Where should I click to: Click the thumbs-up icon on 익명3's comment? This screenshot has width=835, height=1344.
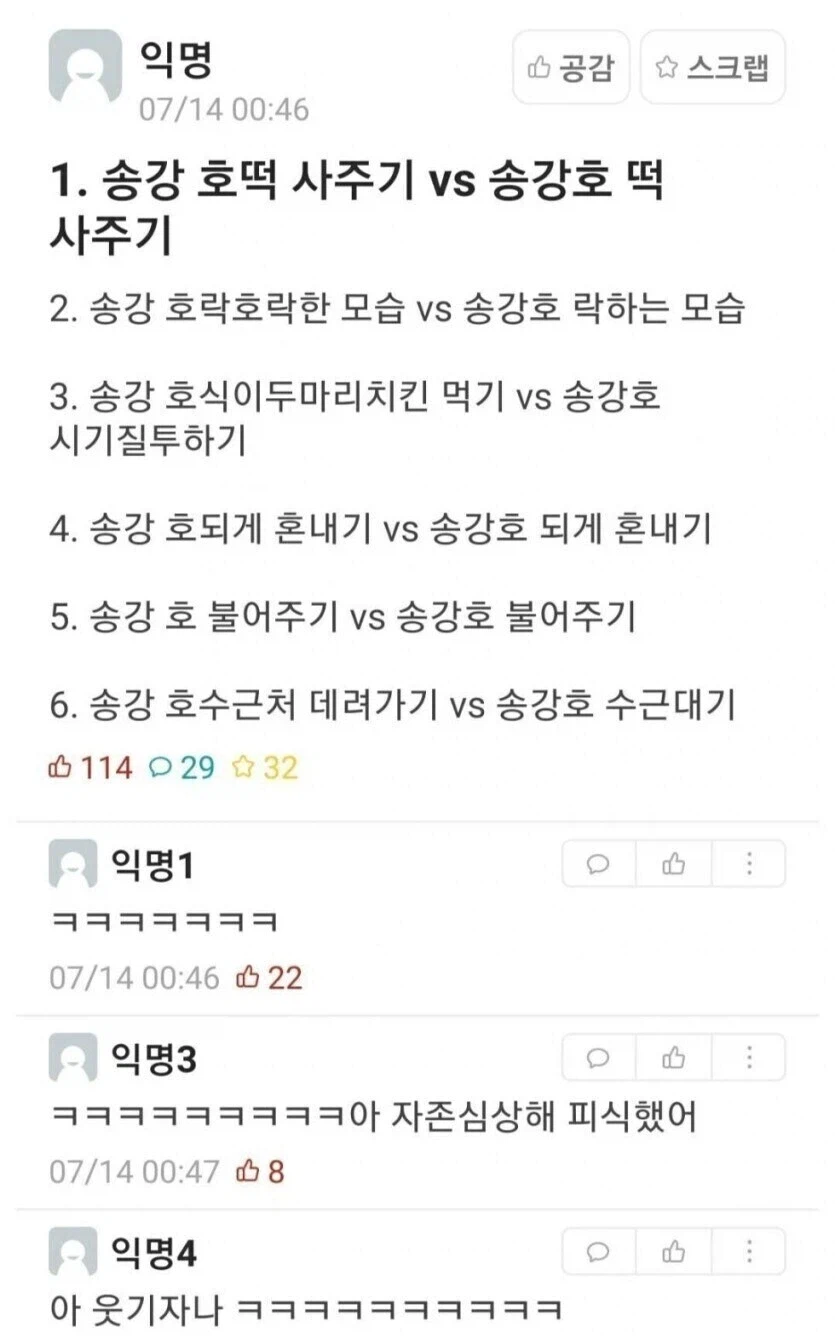click(673, 1058)
